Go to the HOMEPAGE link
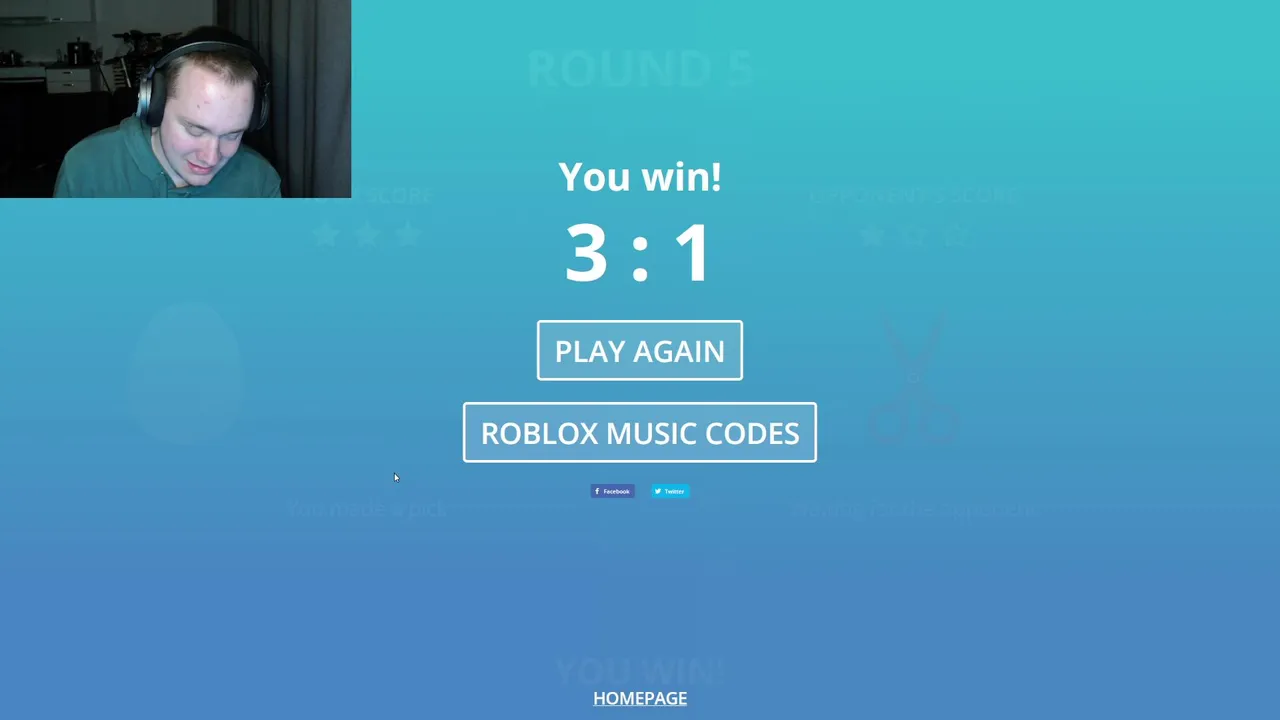This screenshot has height=720, width=1280. tap(640, 698)
